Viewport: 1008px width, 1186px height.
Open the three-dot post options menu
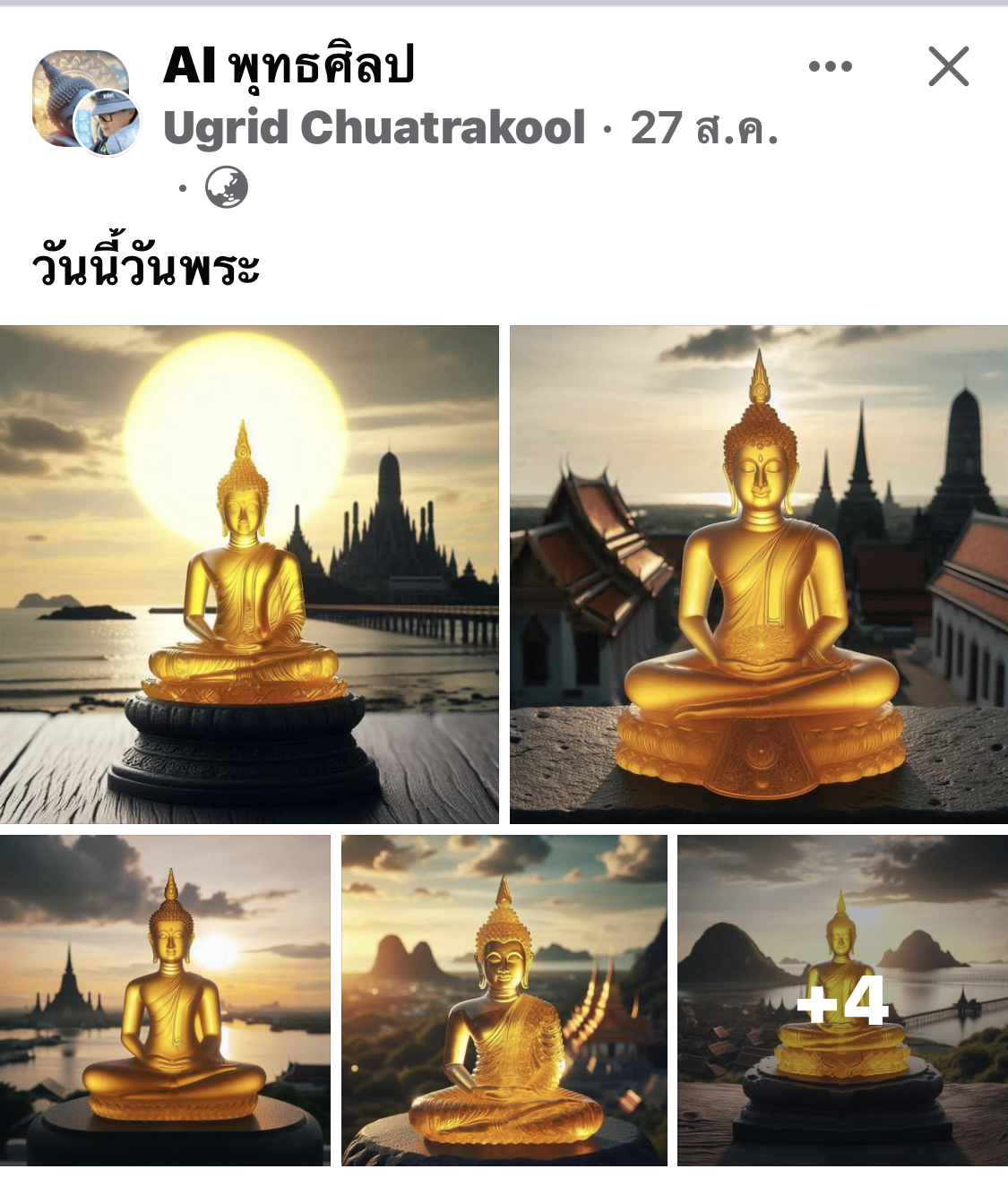click(830, 66)
